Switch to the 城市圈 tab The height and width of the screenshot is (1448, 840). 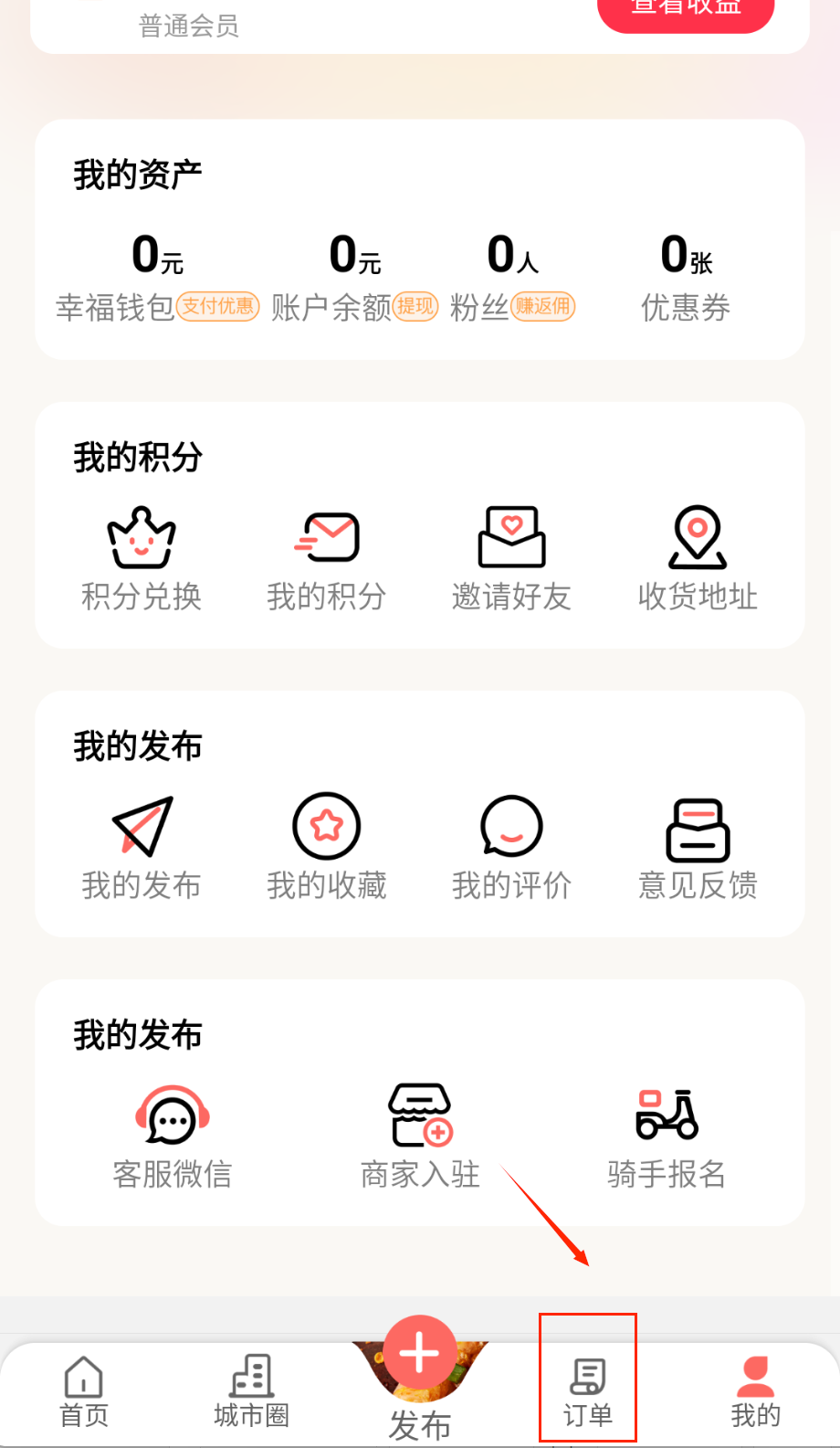(x=251, y=1391)
